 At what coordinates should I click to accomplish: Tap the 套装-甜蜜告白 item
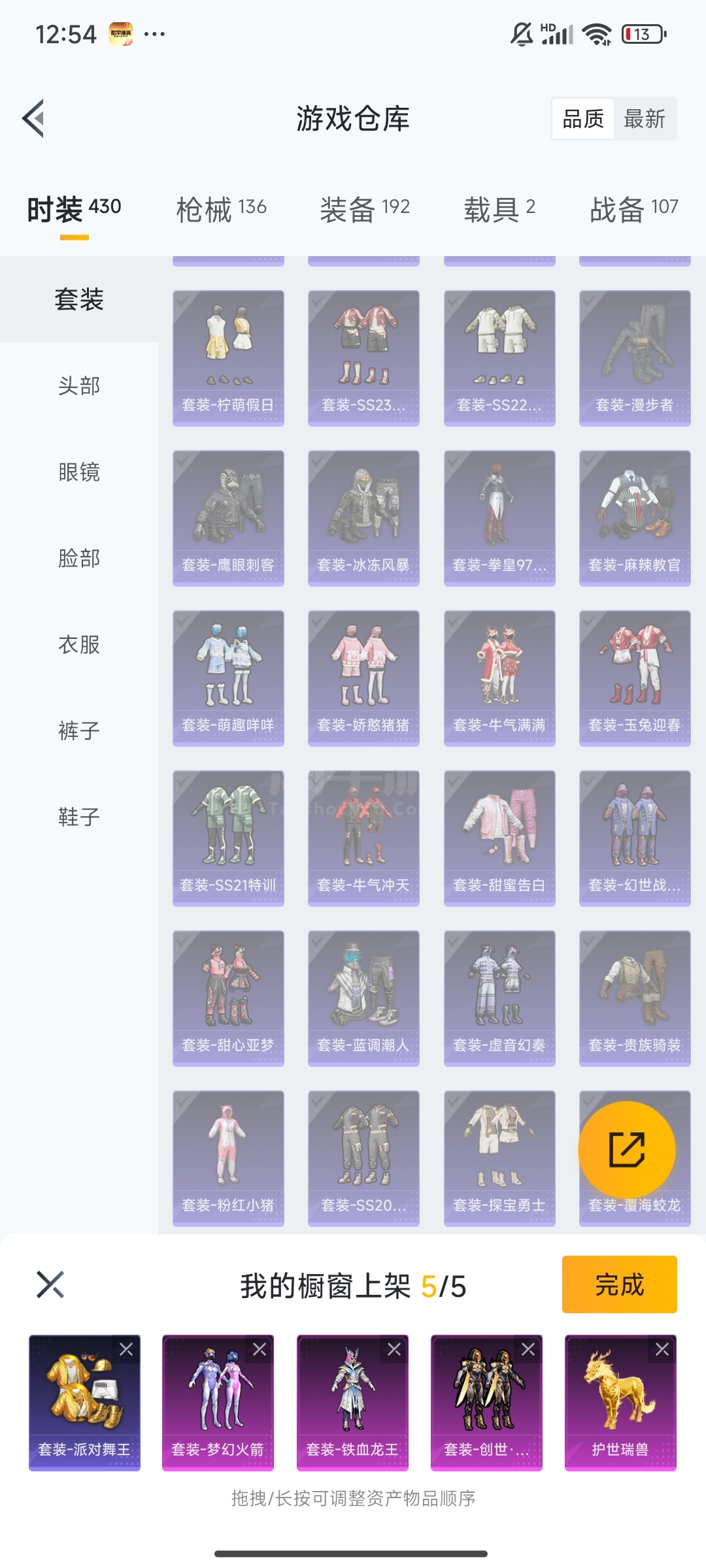[x=499, y=838]
